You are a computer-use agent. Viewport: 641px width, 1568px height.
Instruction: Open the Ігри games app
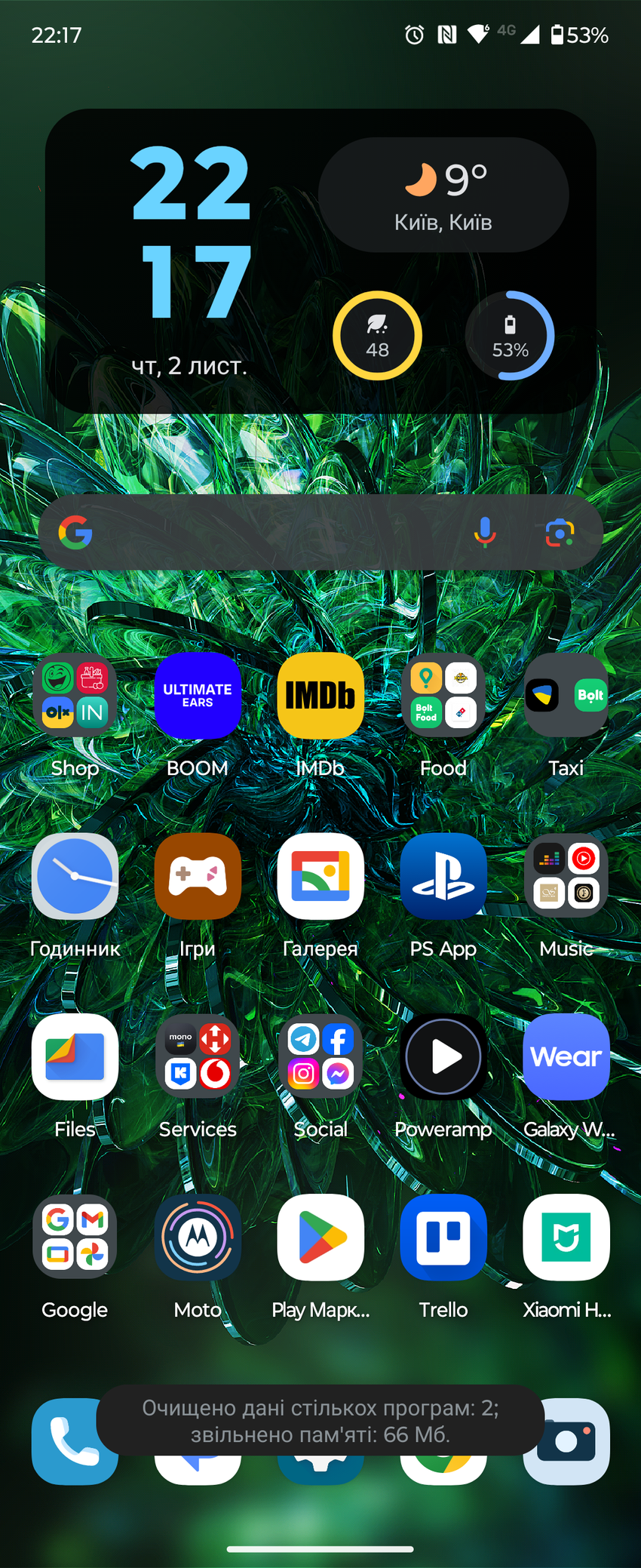pyautogui.click(x=198, y=876)
